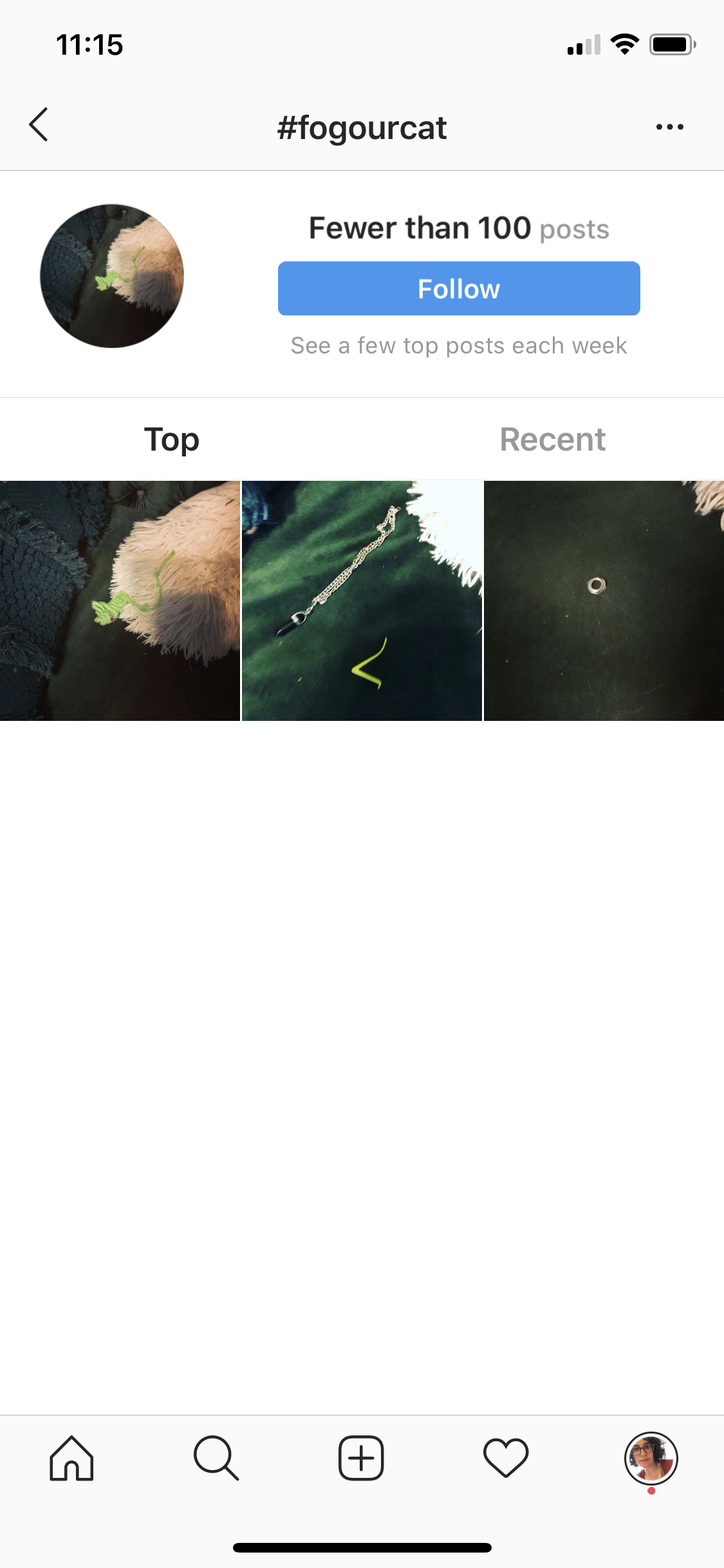Screen dimensions: 724x1568
Task: Open my profile from the bottom bar
Action: [651, 1458]
